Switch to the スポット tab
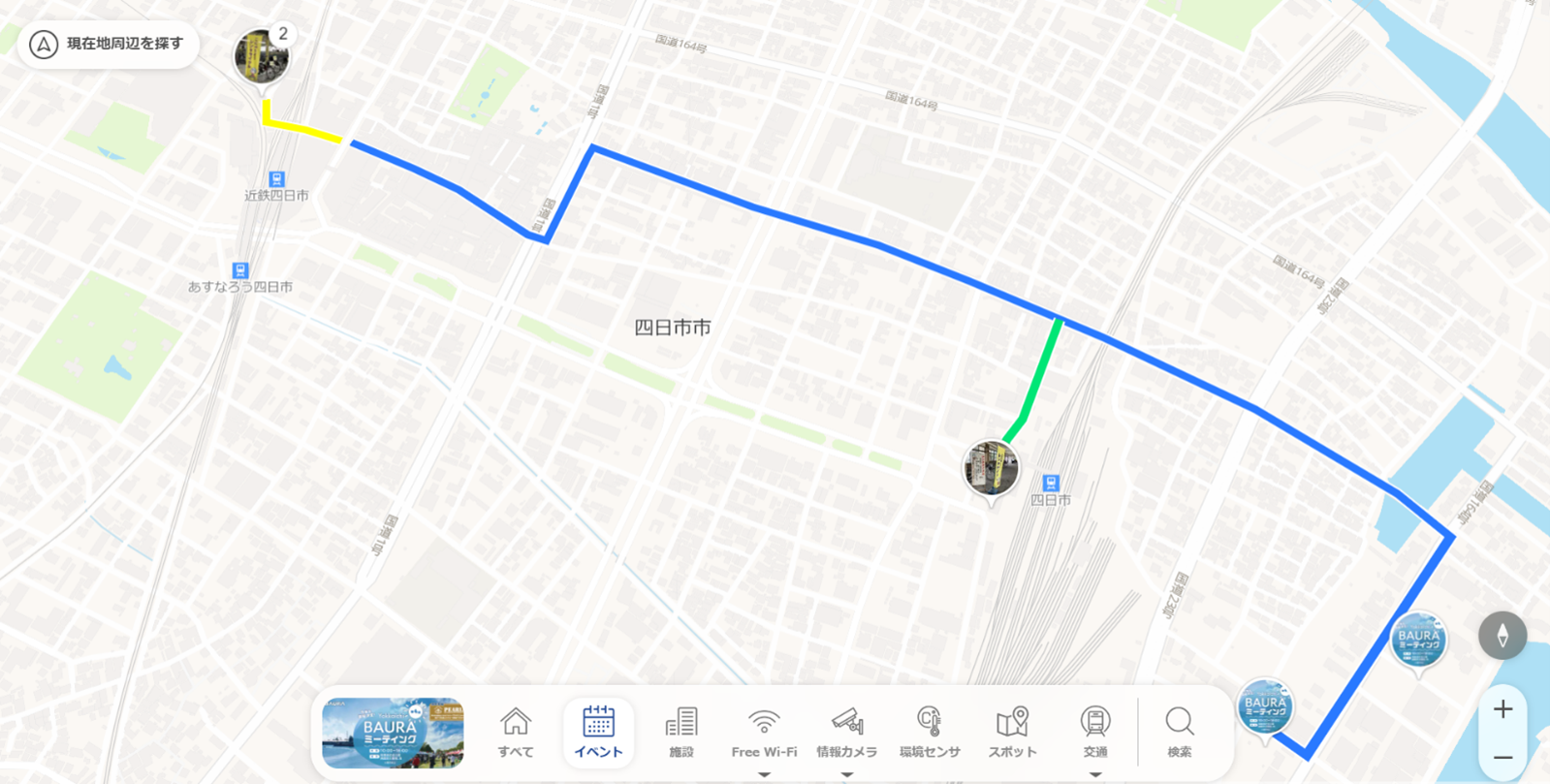 1012,733
